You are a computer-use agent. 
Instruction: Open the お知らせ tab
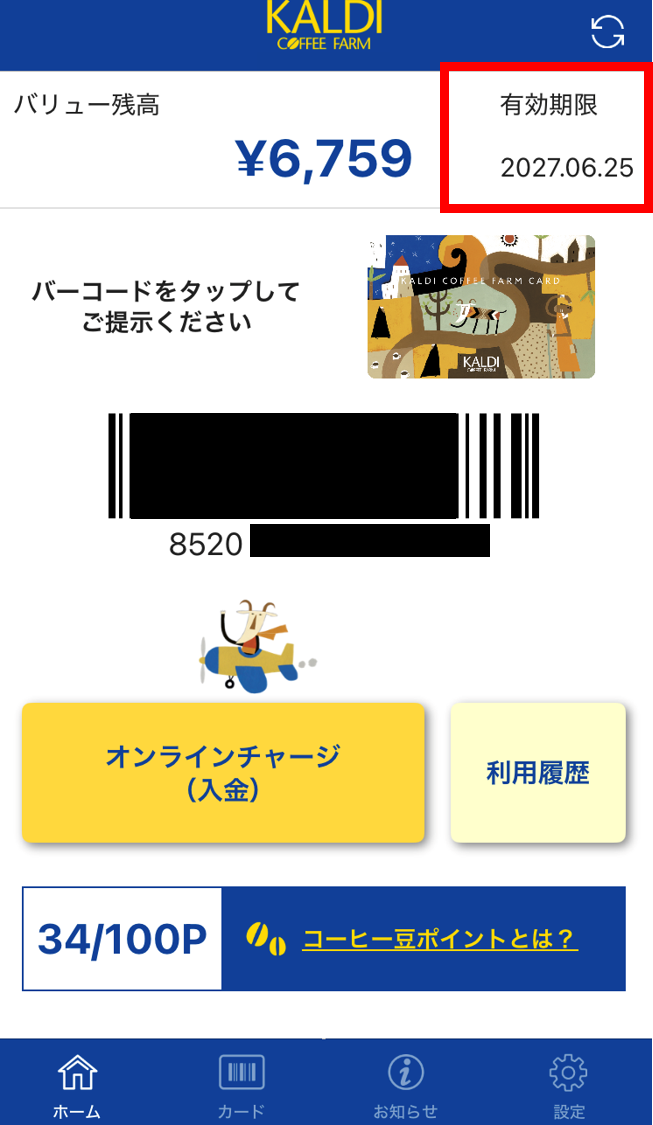[405, 1085]
